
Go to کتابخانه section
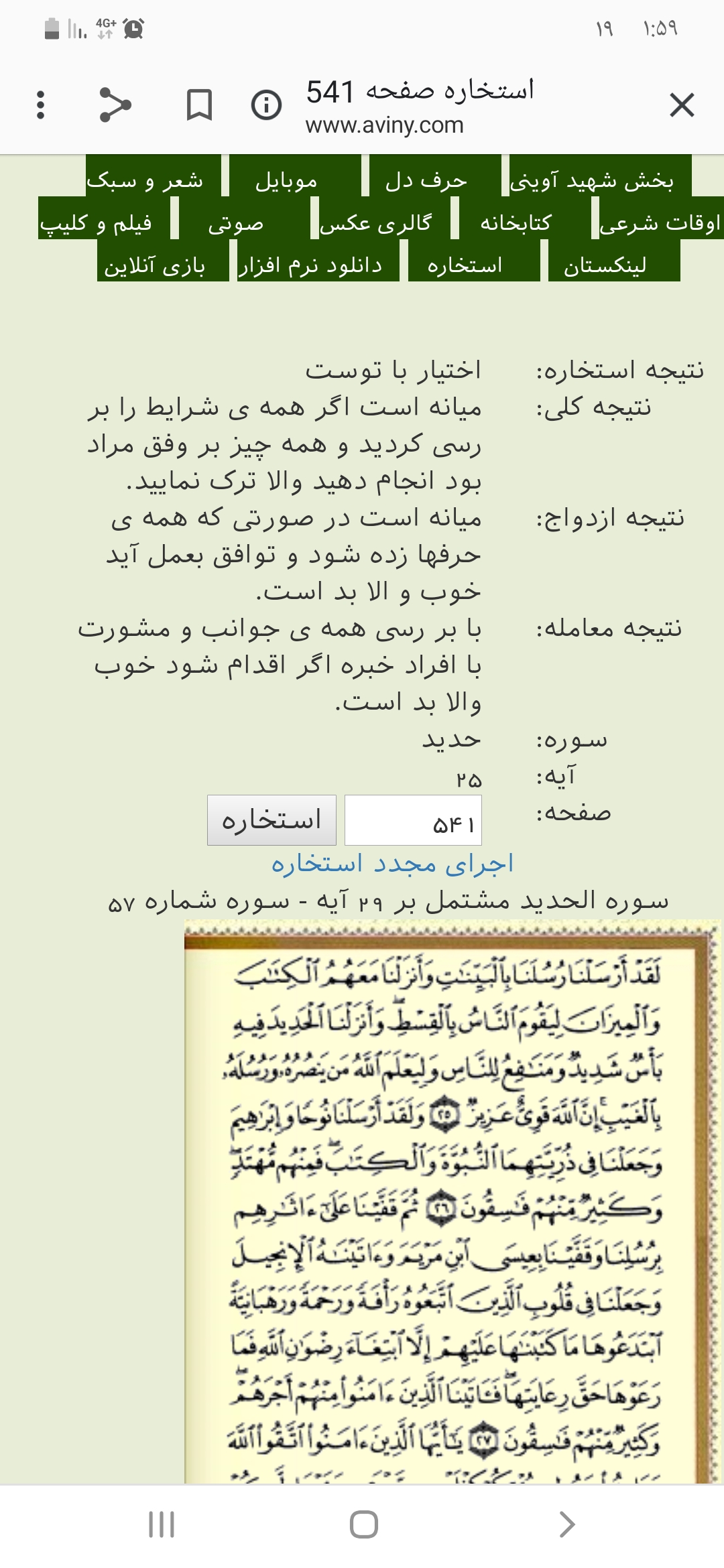(x=515, y=223)
